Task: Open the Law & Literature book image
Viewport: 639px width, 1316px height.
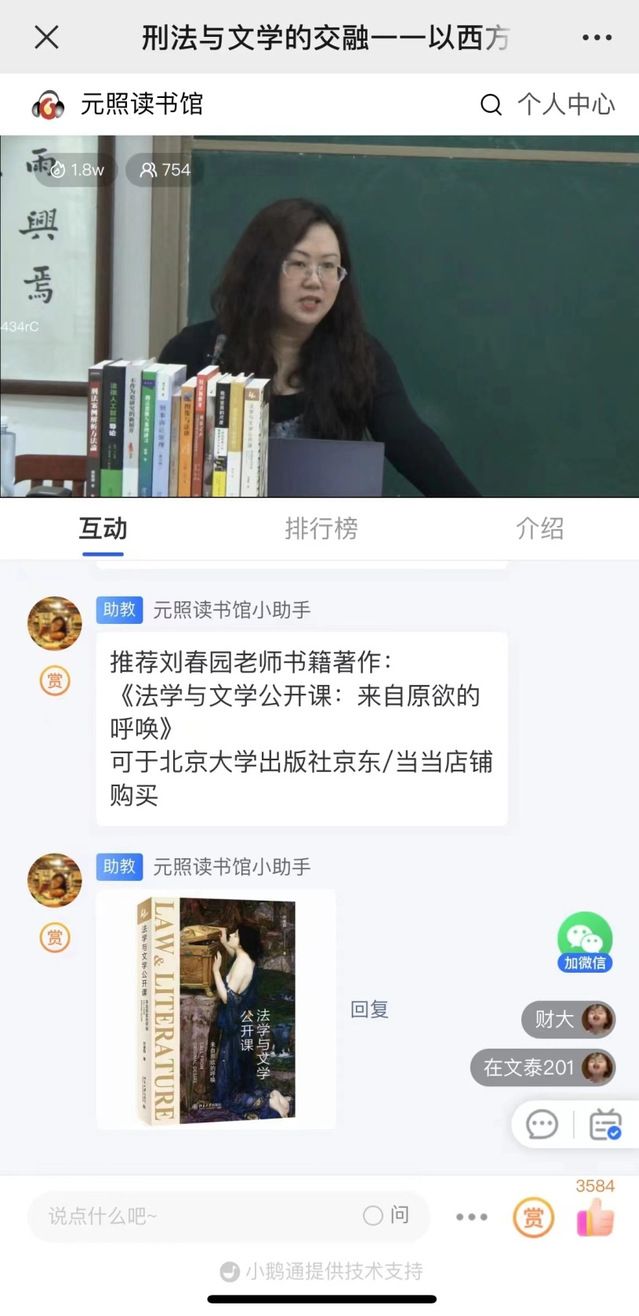Action: 216,1008
